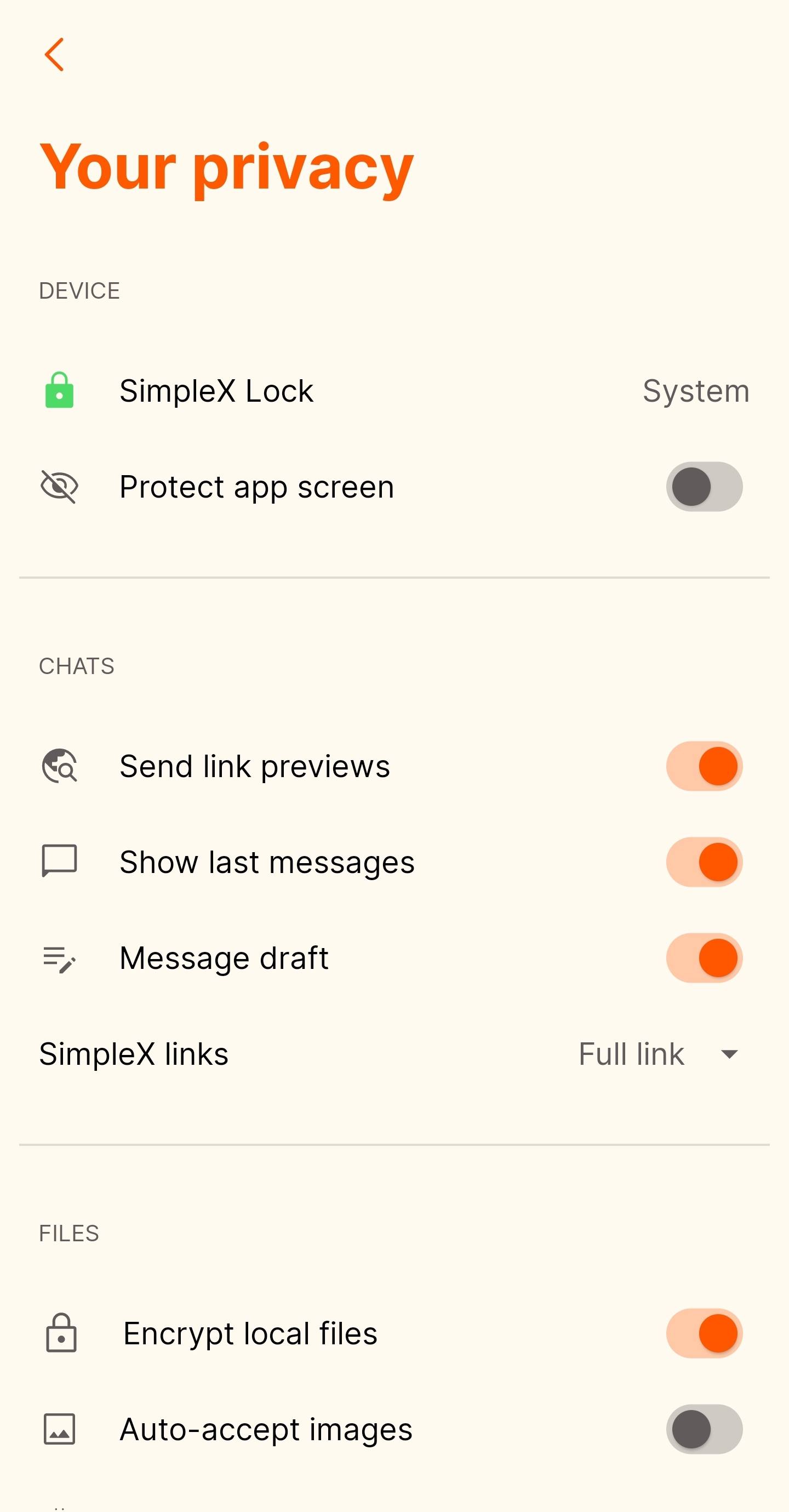Go back from Your privacy

point(54,55)
